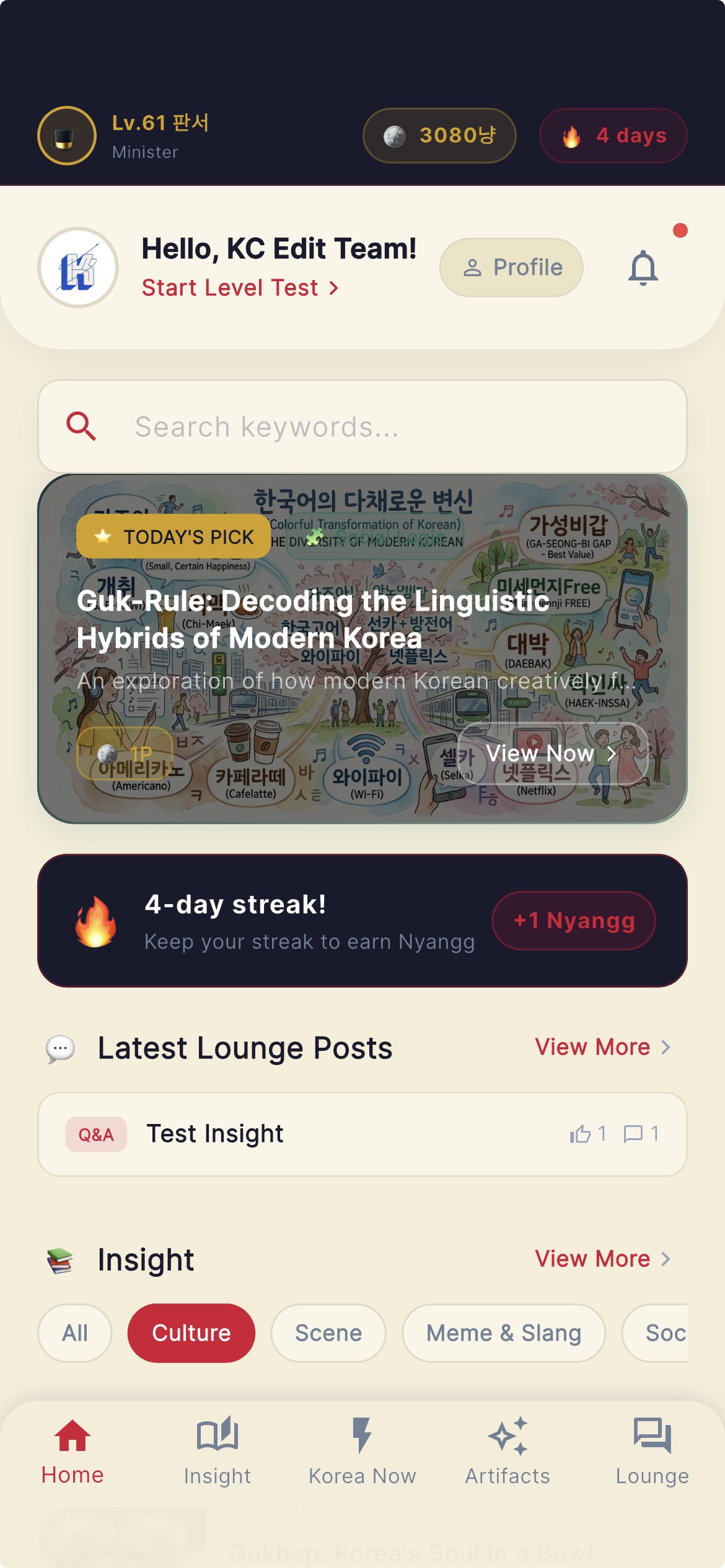The width and height of the screenshot is (725, 1568).
Task: Expand View More in the Insight section
Action: [x=602, y=1259]
